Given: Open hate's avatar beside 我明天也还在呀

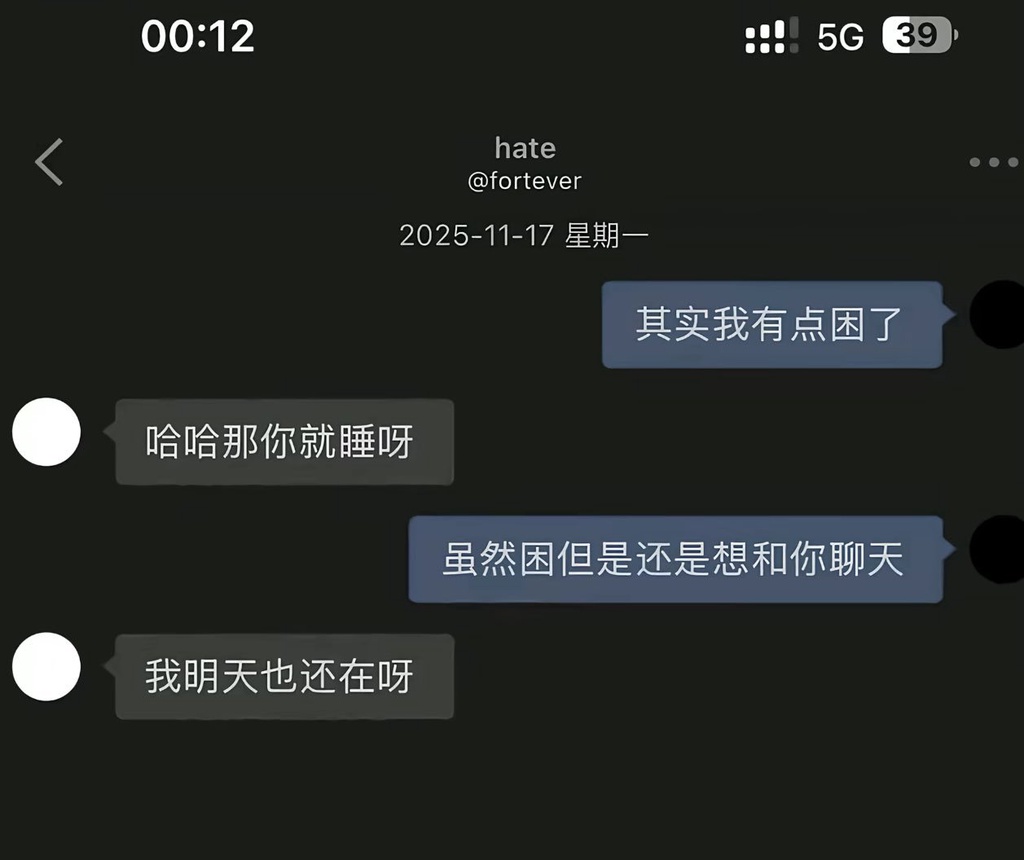Looking at the screenshot, I should pos(46,666).
